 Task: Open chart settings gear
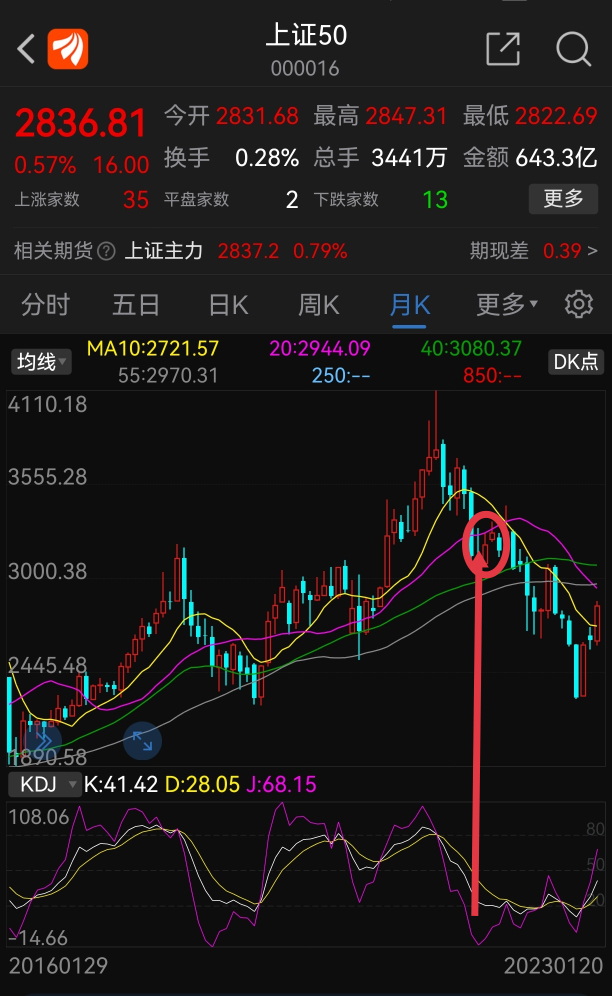[x=579, y=304]
